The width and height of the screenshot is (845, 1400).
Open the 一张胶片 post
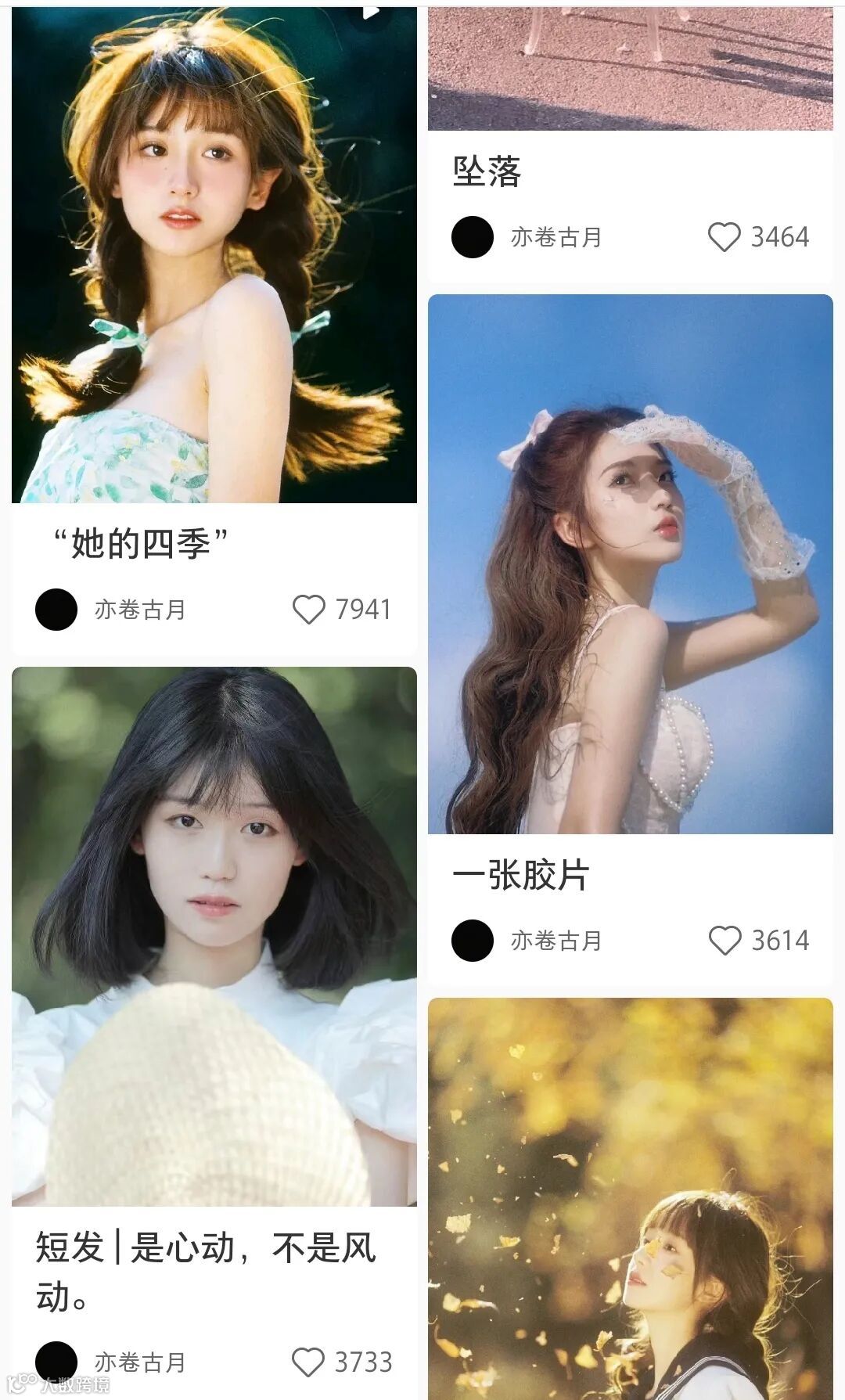[630, 563]
